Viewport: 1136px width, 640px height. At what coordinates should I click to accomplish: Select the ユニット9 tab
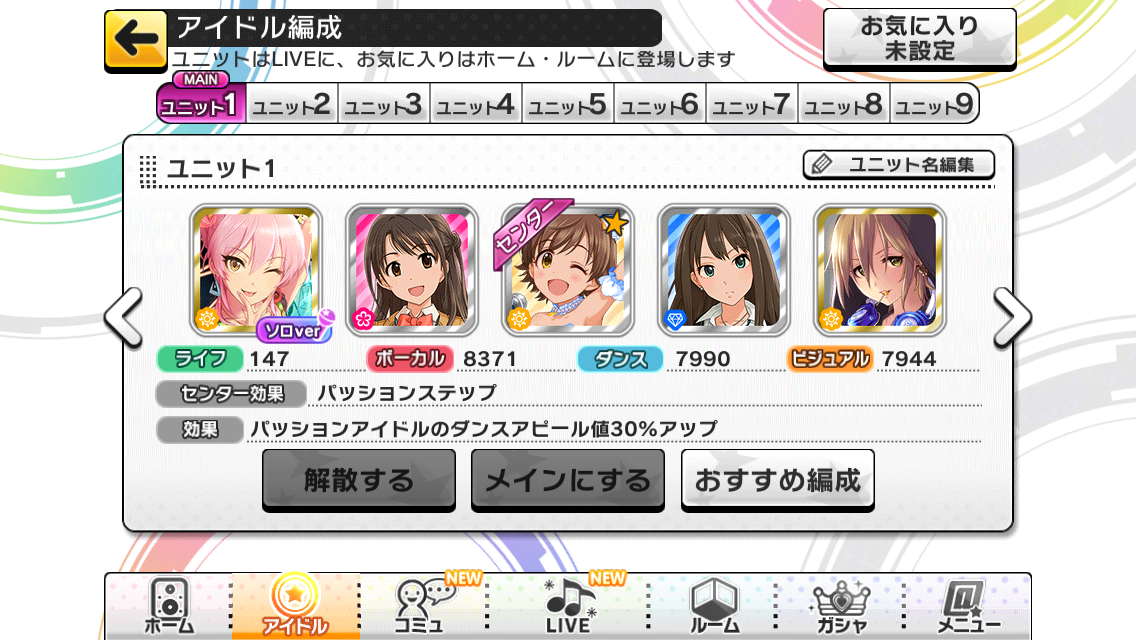click(933, 105)
